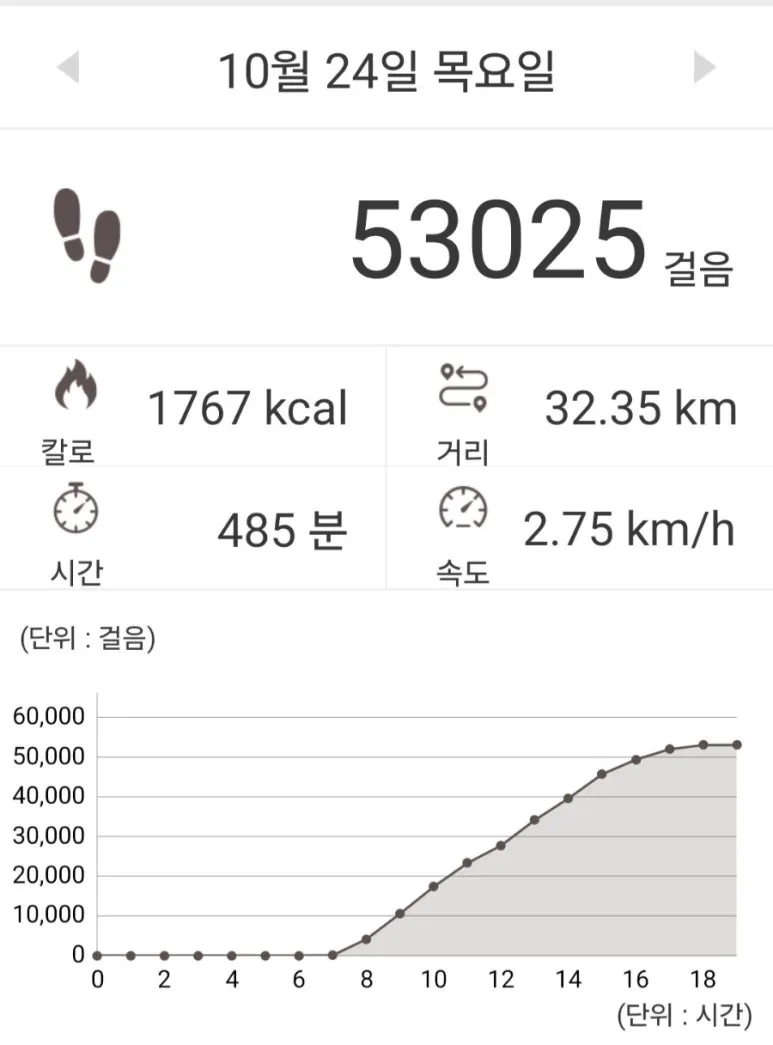This screenshot has width=773, height=1045.
Task: Click the 1767 kcal calorie value
Action: point(248,408)
